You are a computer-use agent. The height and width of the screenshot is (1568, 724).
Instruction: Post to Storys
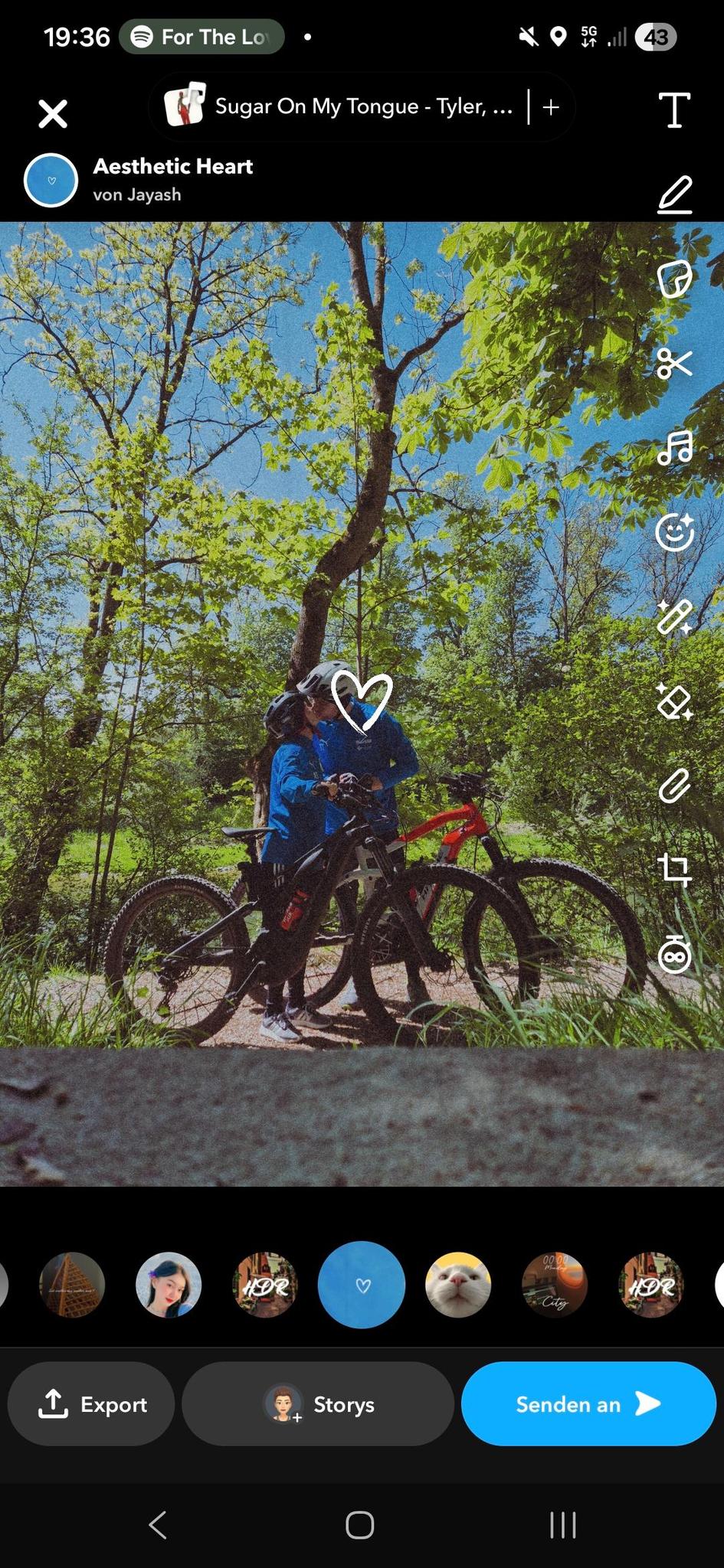[x=318, y=1403]
